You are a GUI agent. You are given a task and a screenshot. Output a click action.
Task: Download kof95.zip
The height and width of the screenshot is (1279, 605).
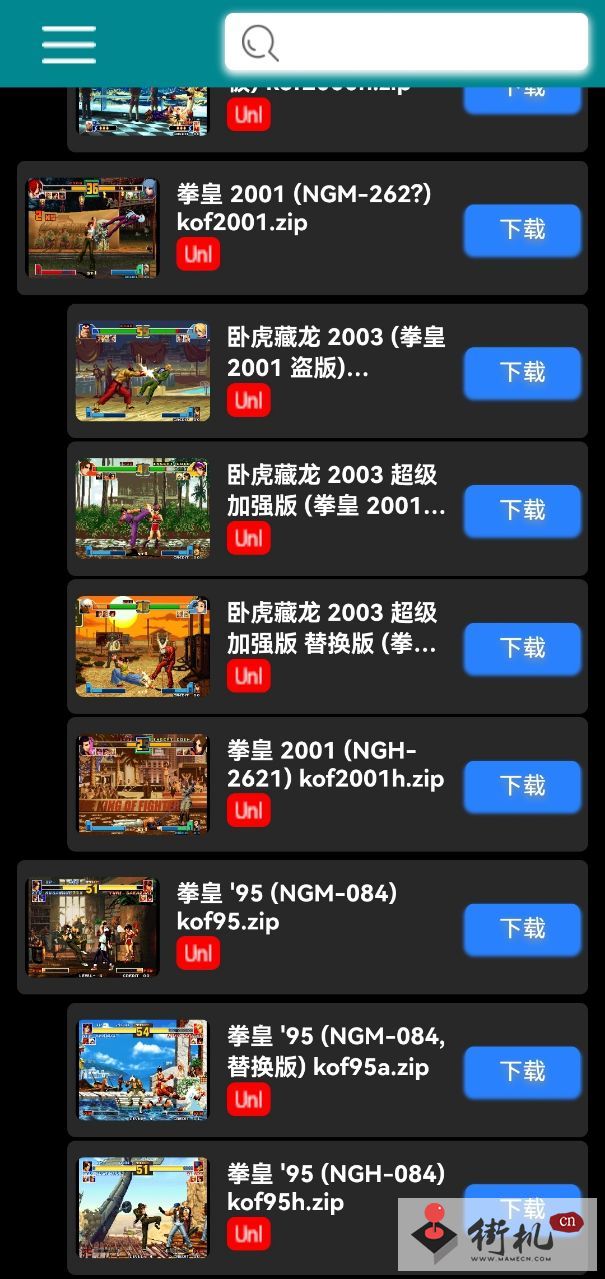tap(522, 929)
